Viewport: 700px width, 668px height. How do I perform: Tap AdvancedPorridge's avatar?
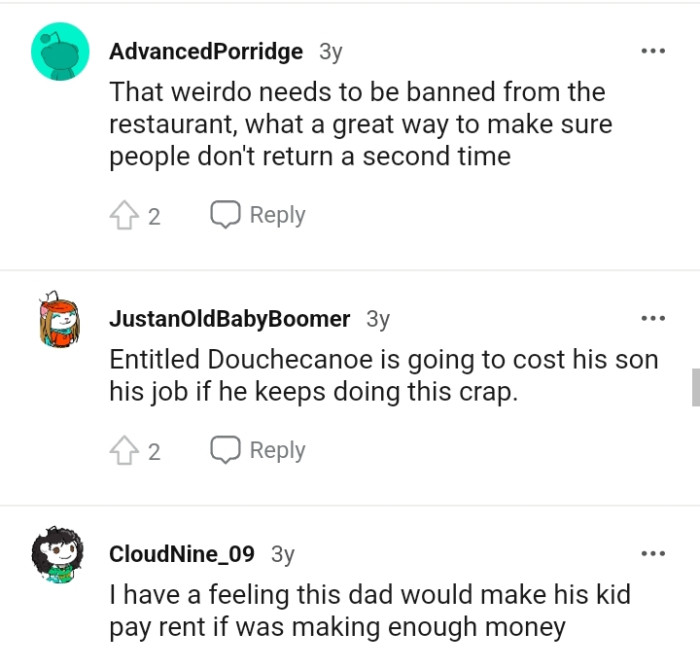tap(59, 52)
